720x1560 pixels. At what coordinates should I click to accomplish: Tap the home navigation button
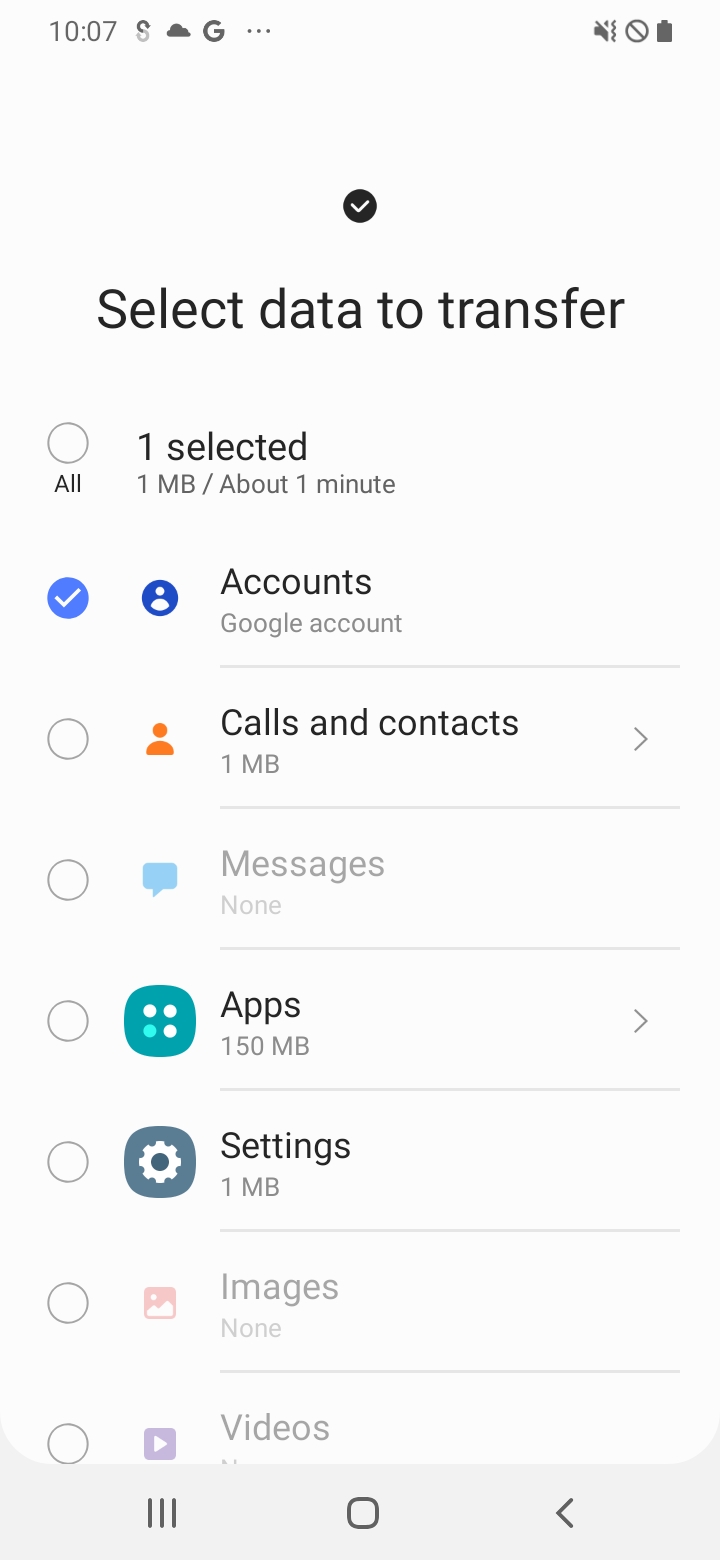coord(362,1513)
